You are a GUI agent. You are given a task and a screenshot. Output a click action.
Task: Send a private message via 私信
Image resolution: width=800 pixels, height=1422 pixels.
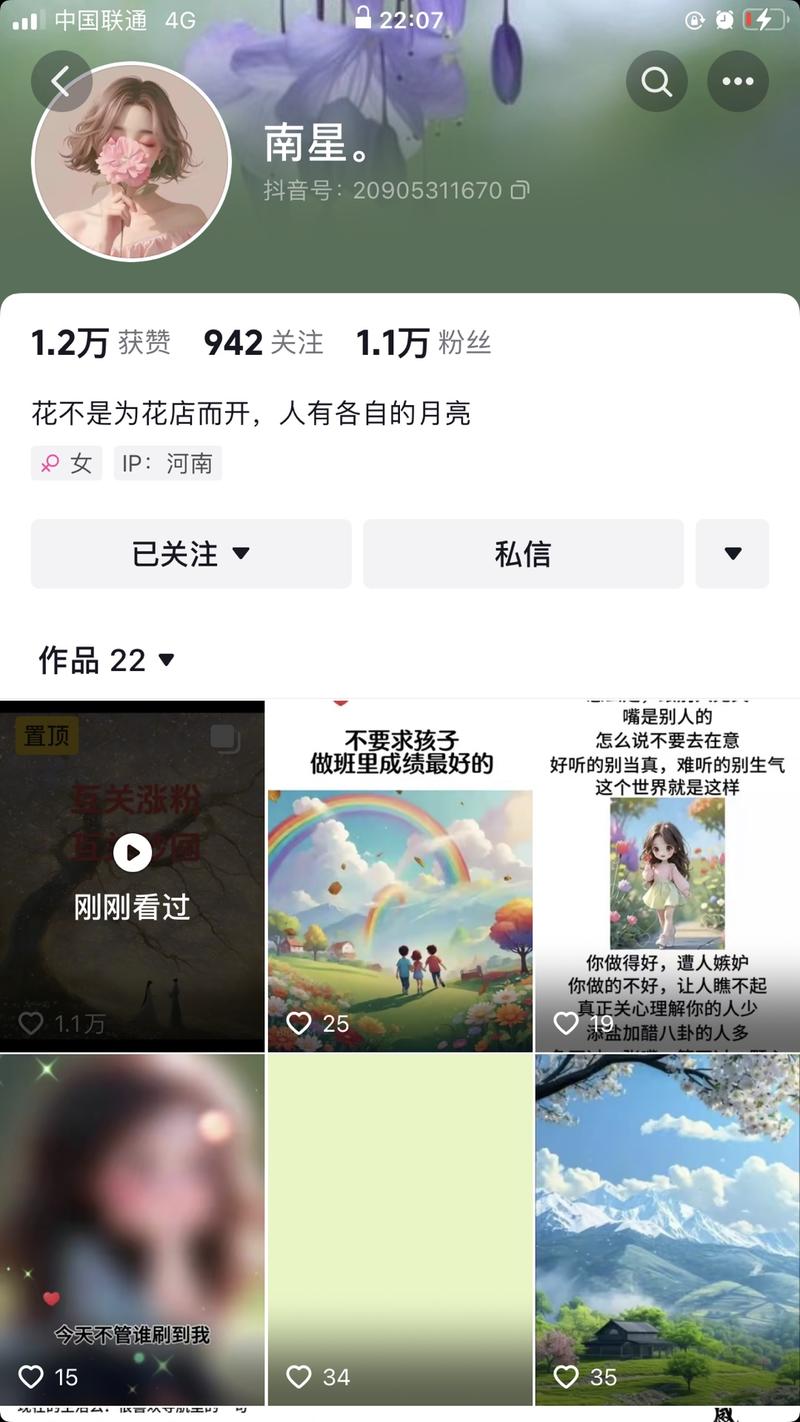(522, 554)
